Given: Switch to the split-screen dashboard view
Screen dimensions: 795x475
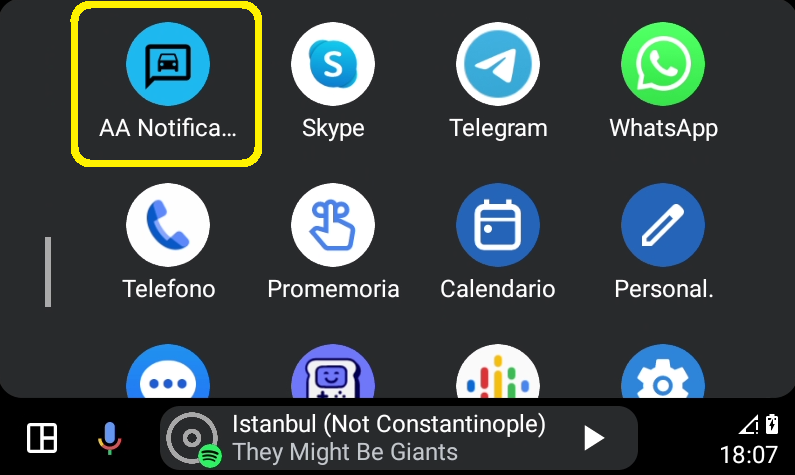Looking at the screenshot, I should click(x=42, y=438).
